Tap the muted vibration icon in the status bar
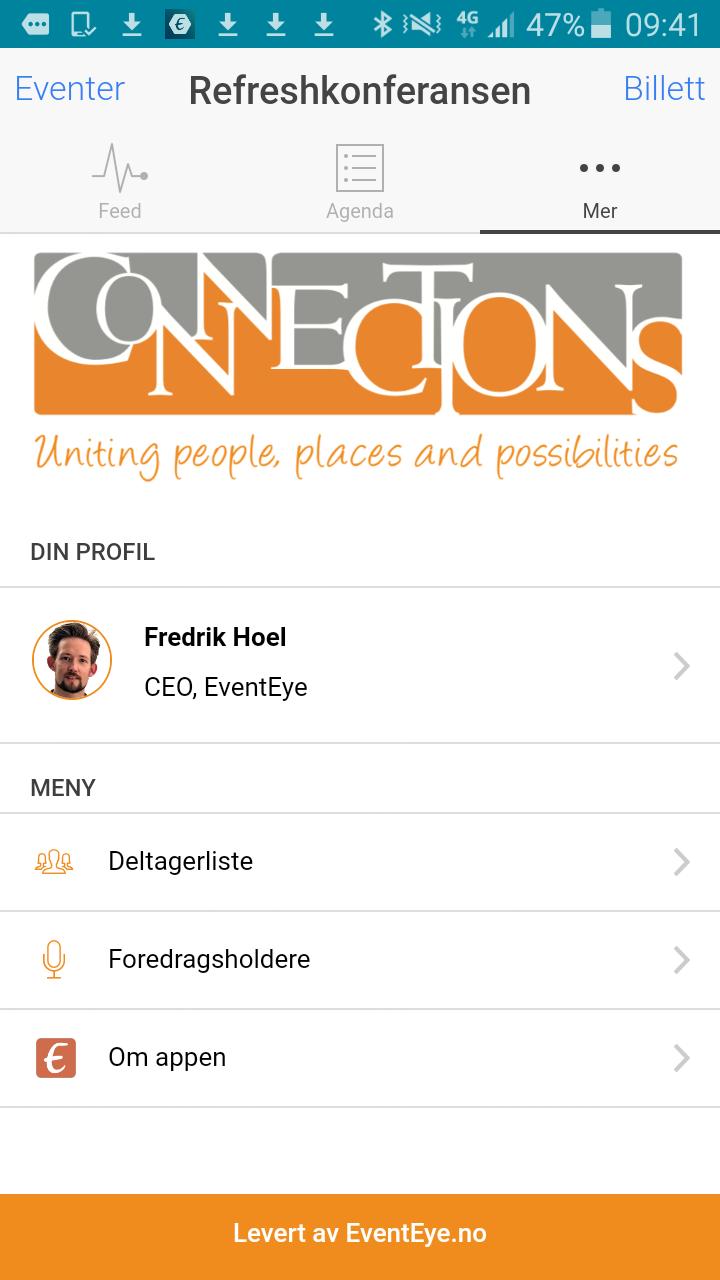This screenshot has height=1280, width=720. coord(420,22)
